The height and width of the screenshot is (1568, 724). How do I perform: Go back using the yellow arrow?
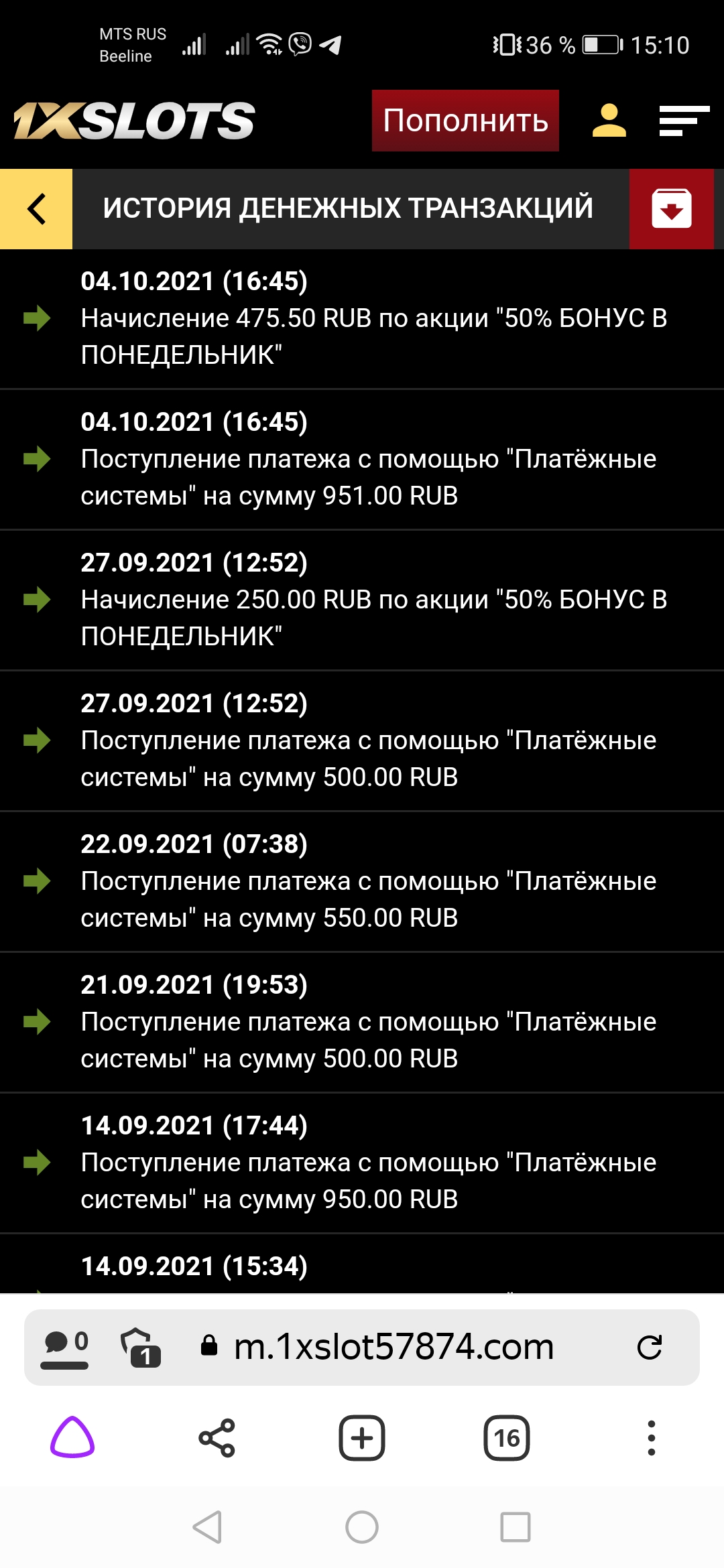36,209
